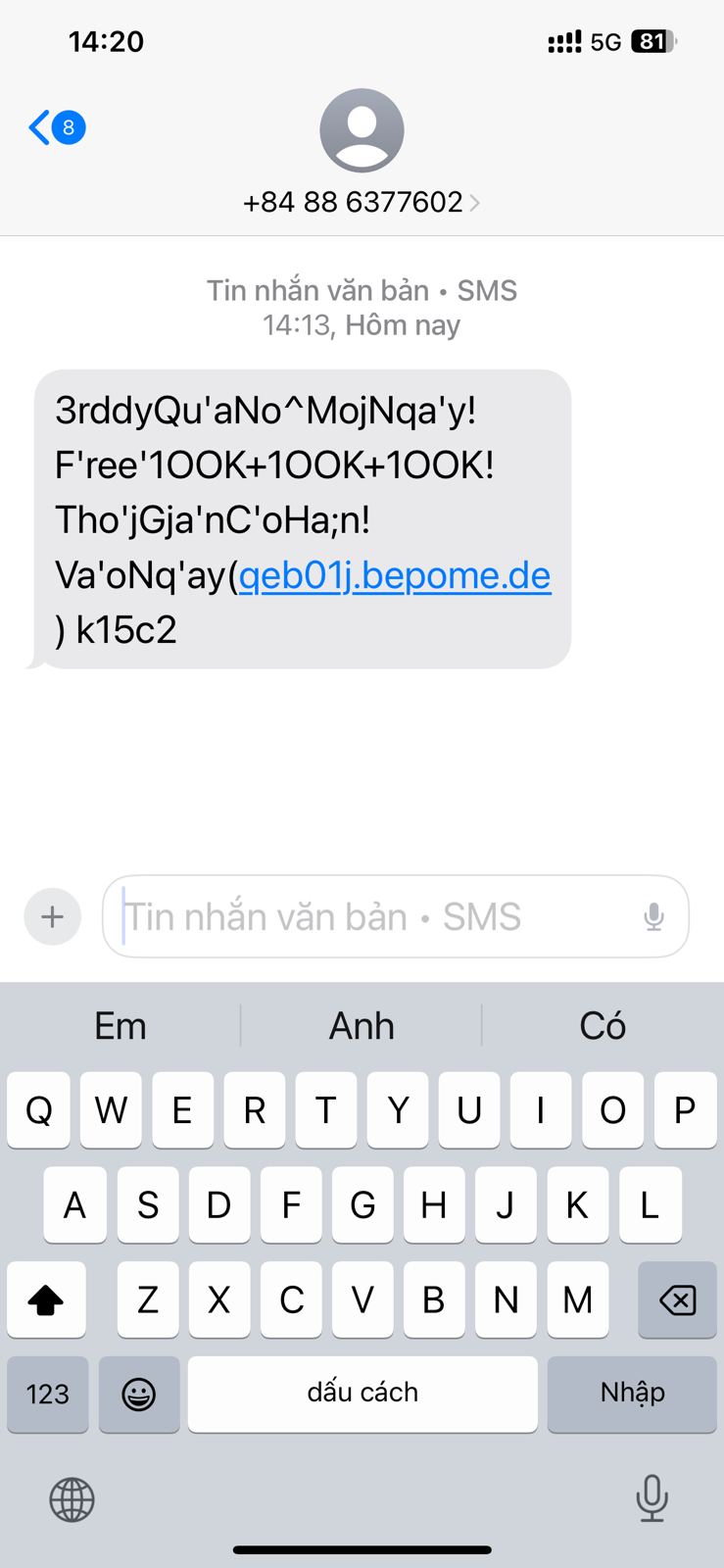Go back to the message list
724x1568 pixels.
click(55, 127)
